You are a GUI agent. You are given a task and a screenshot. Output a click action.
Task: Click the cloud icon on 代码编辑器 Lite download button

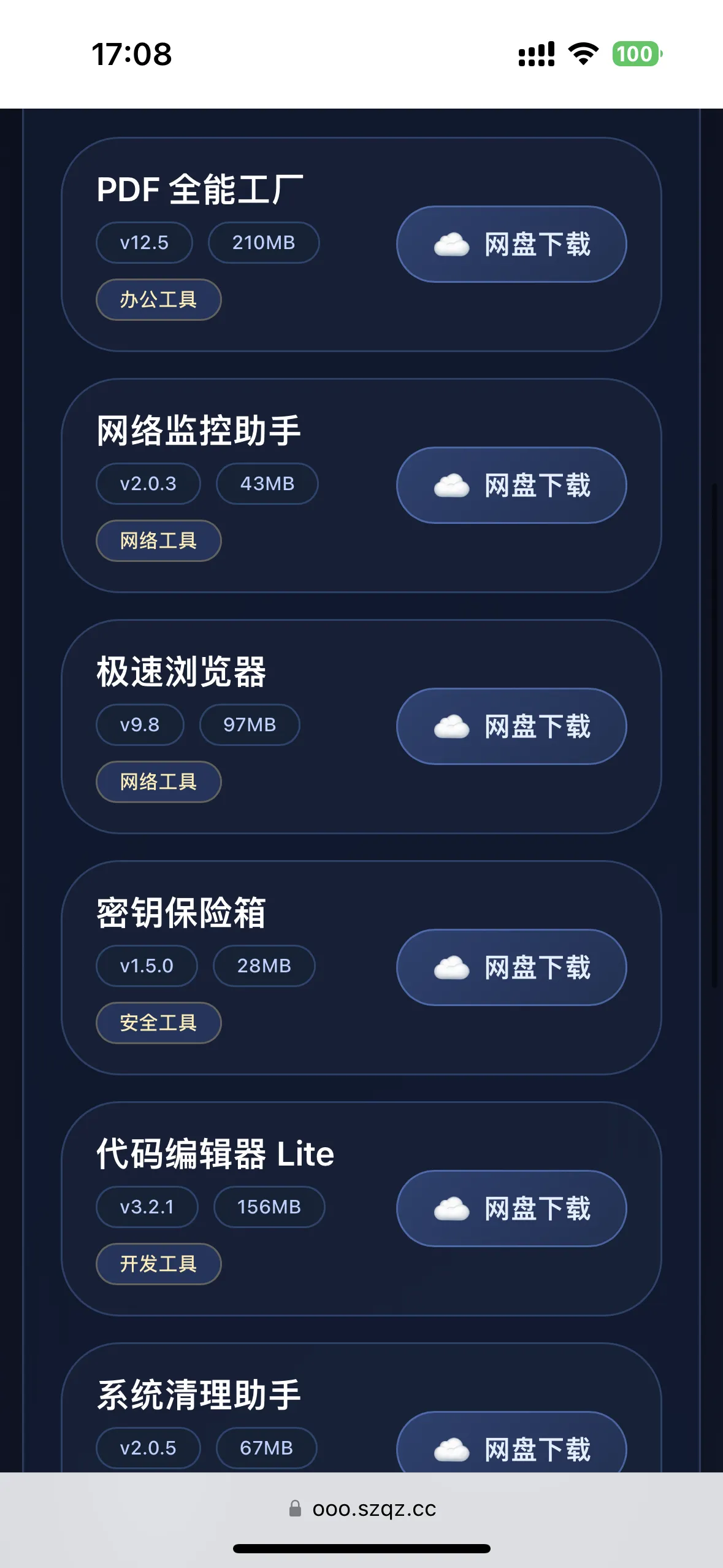tap(451, 1207)
